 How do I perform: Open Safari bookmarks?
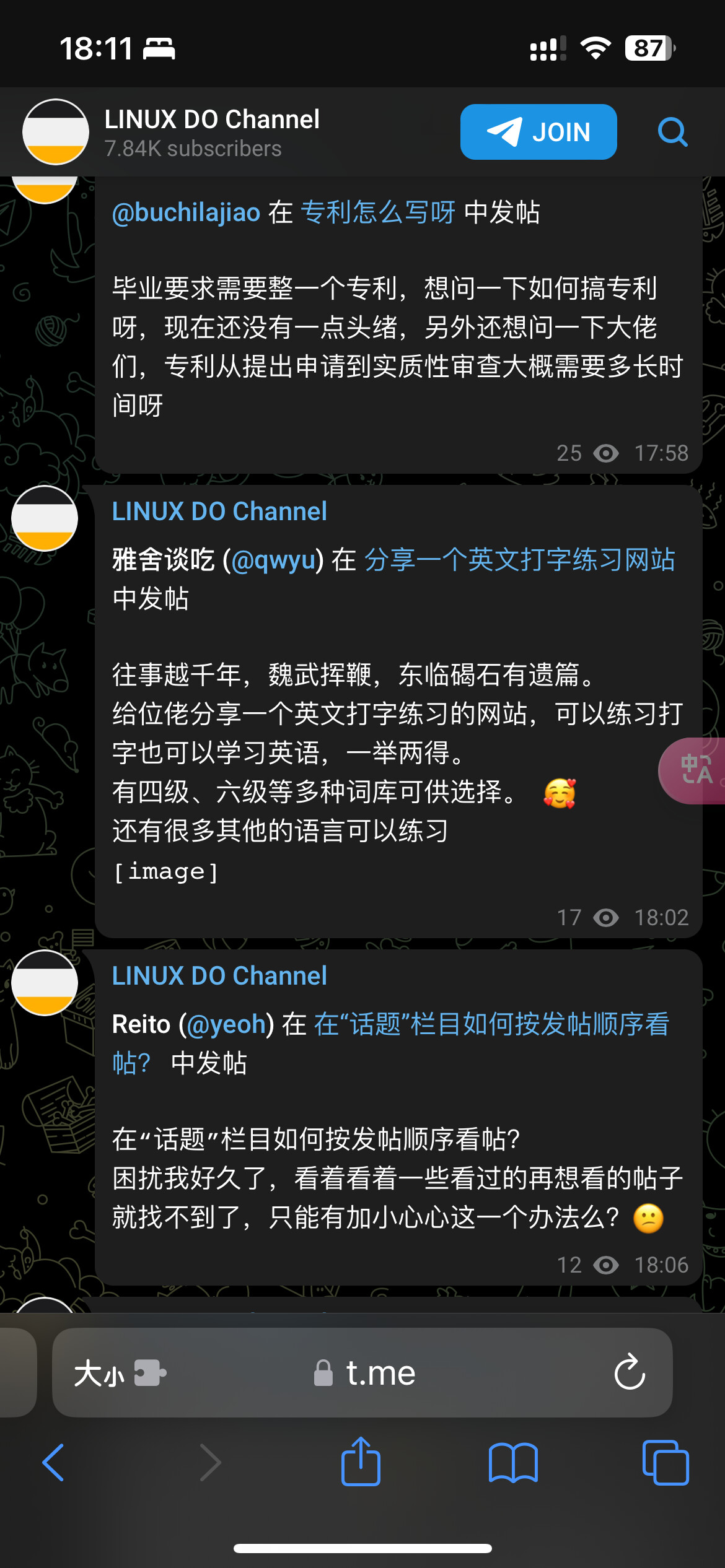[x=513, y=1463]
